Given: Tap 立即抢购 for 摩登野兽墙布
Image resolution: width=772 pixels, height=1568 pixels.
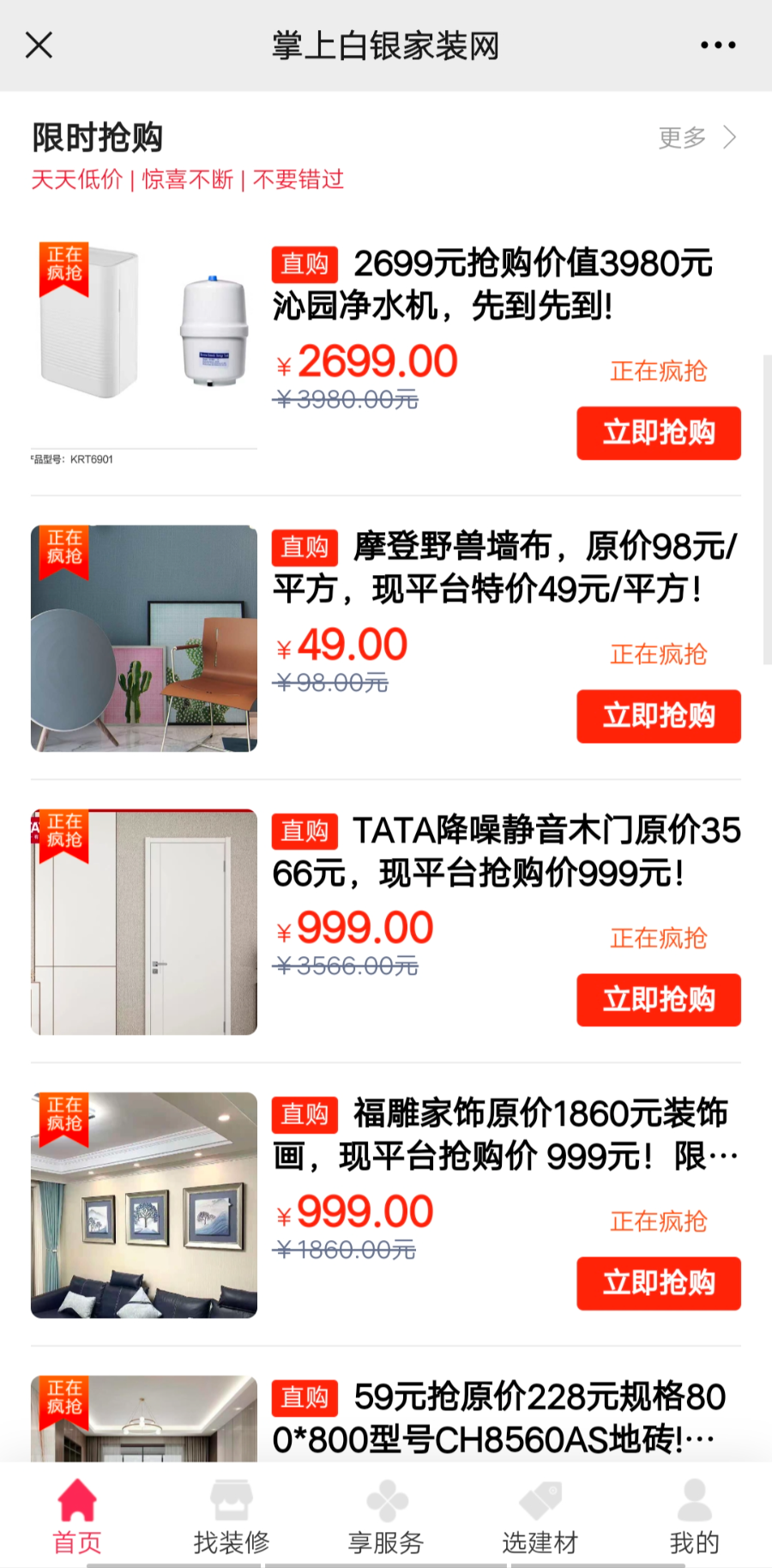Looking at the screenshot, I should pos(658,716).
